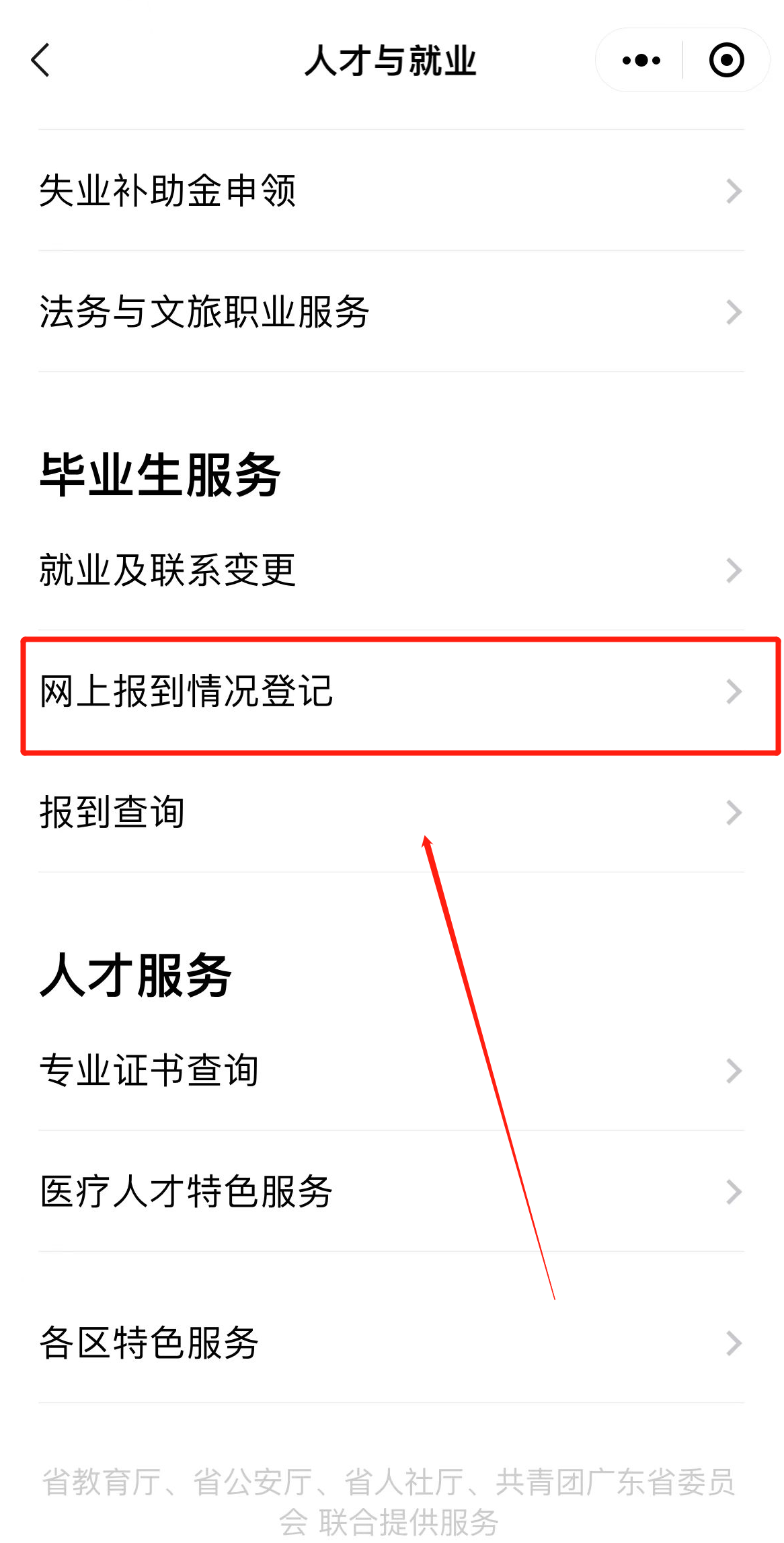The height and width of the screenshot is (1543, 784).
Task: Open the mini program more-options menu
Action: point(641,61)
